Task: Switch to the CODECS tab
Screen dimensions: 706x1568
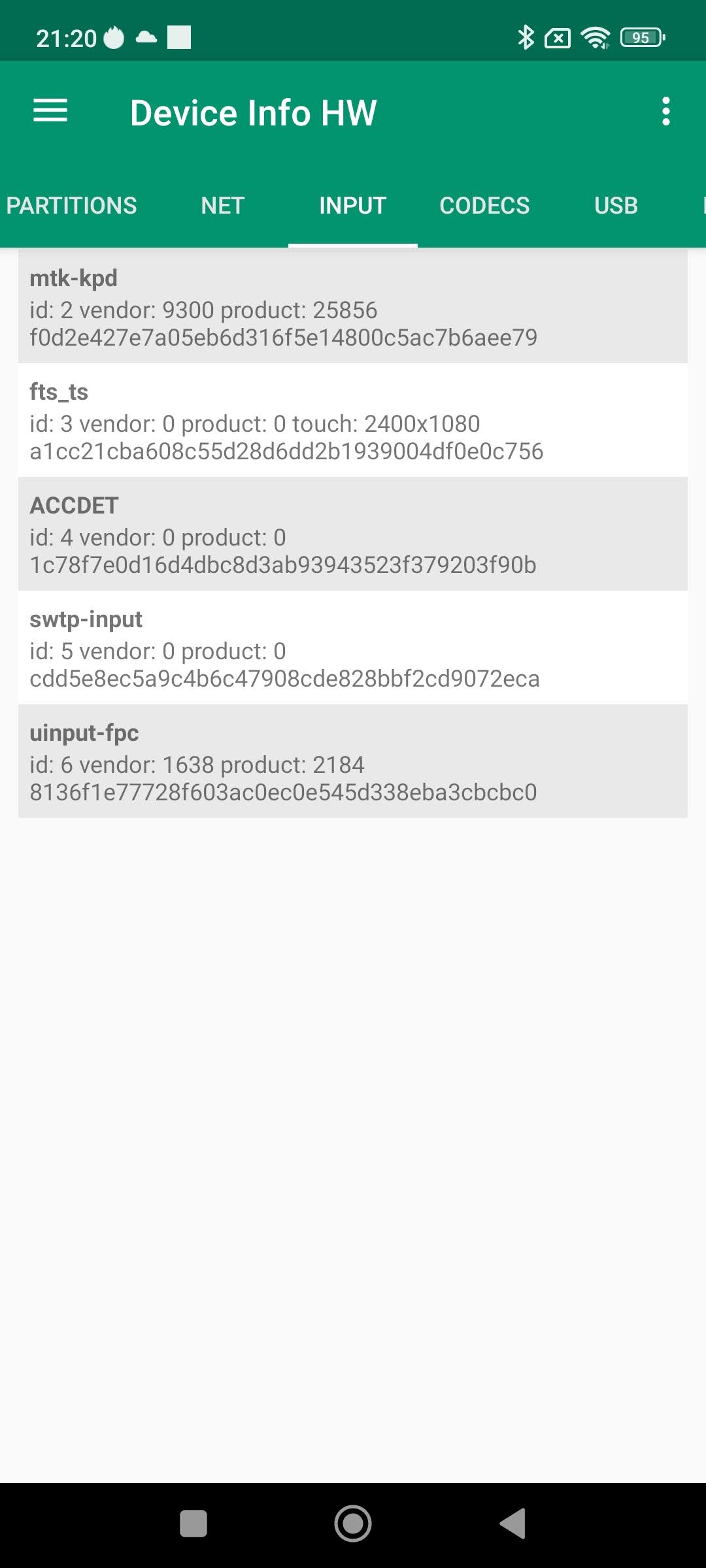Action: (x=484, y=206)
